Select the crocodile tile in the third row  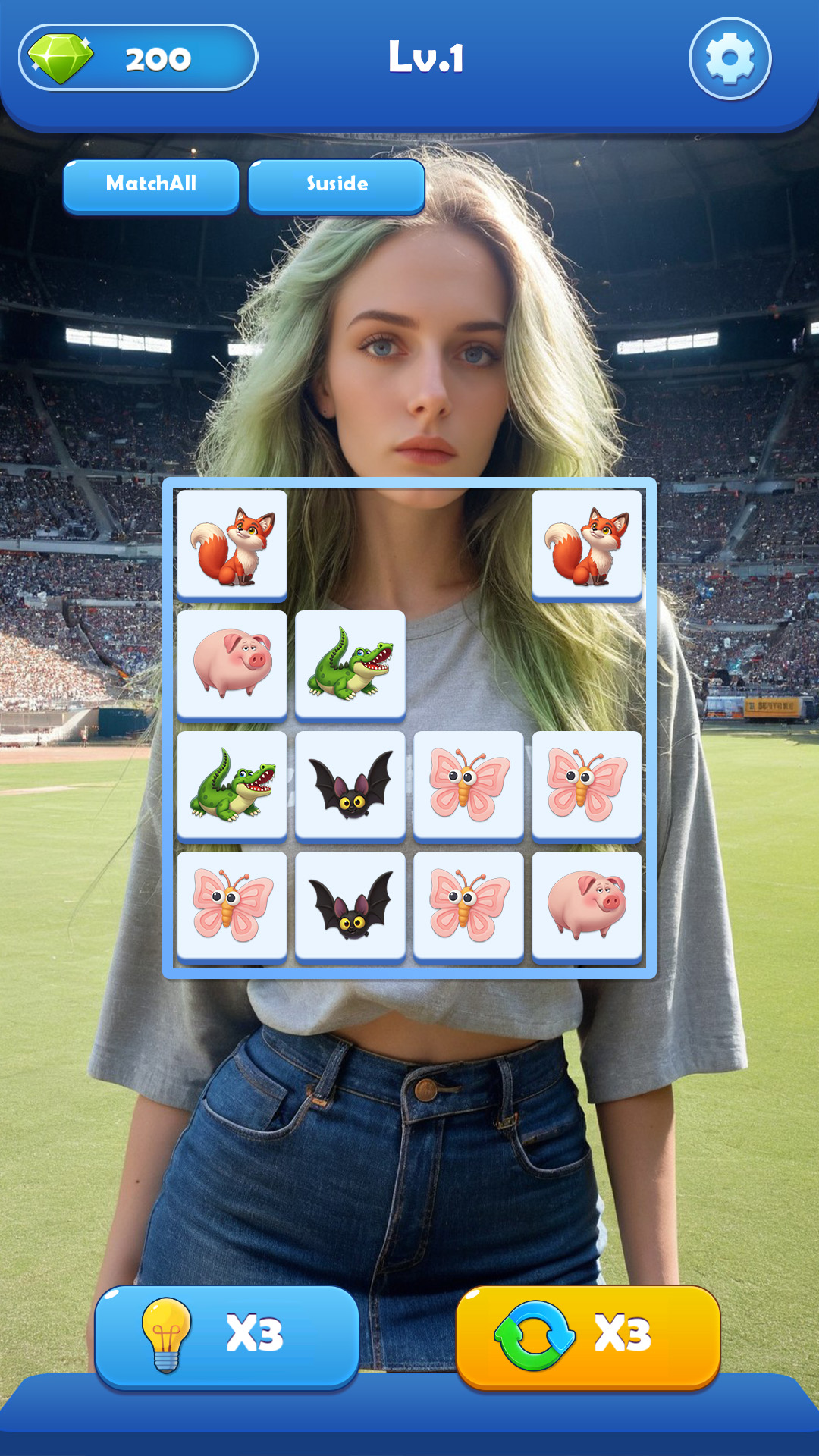pyautogui.click(x=232, y=787)
